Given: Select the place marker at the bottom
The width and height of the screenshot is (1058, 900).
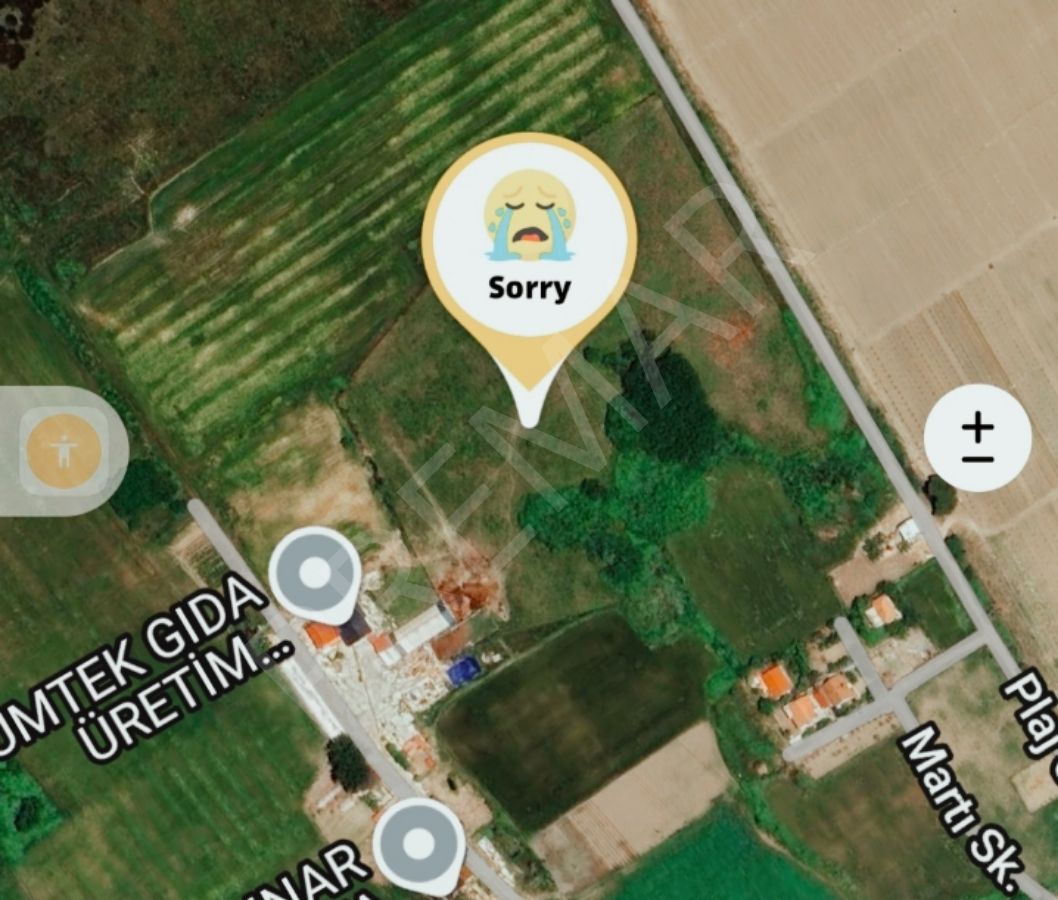Looking at the screenshot, I should [418, 845].
